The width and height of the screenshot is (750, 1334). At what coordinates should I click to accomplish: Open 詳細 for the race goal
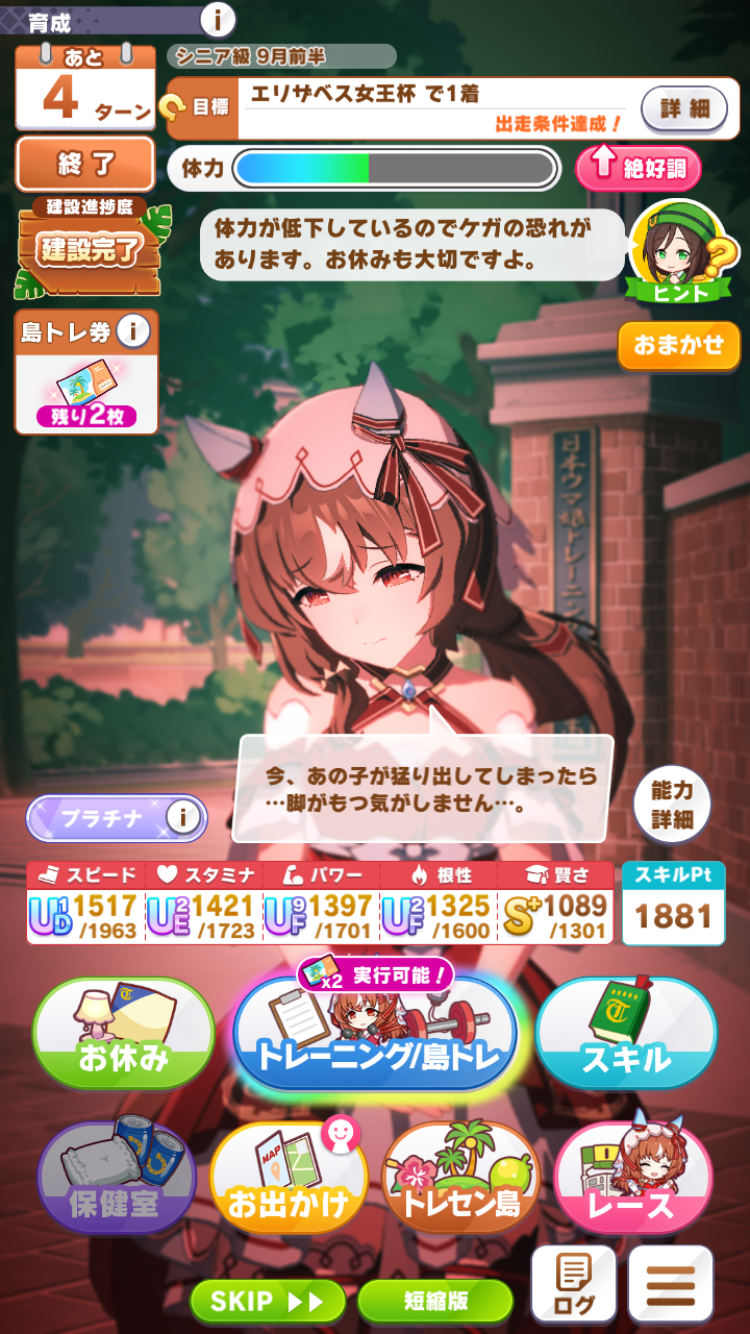(x=684, y=109)
